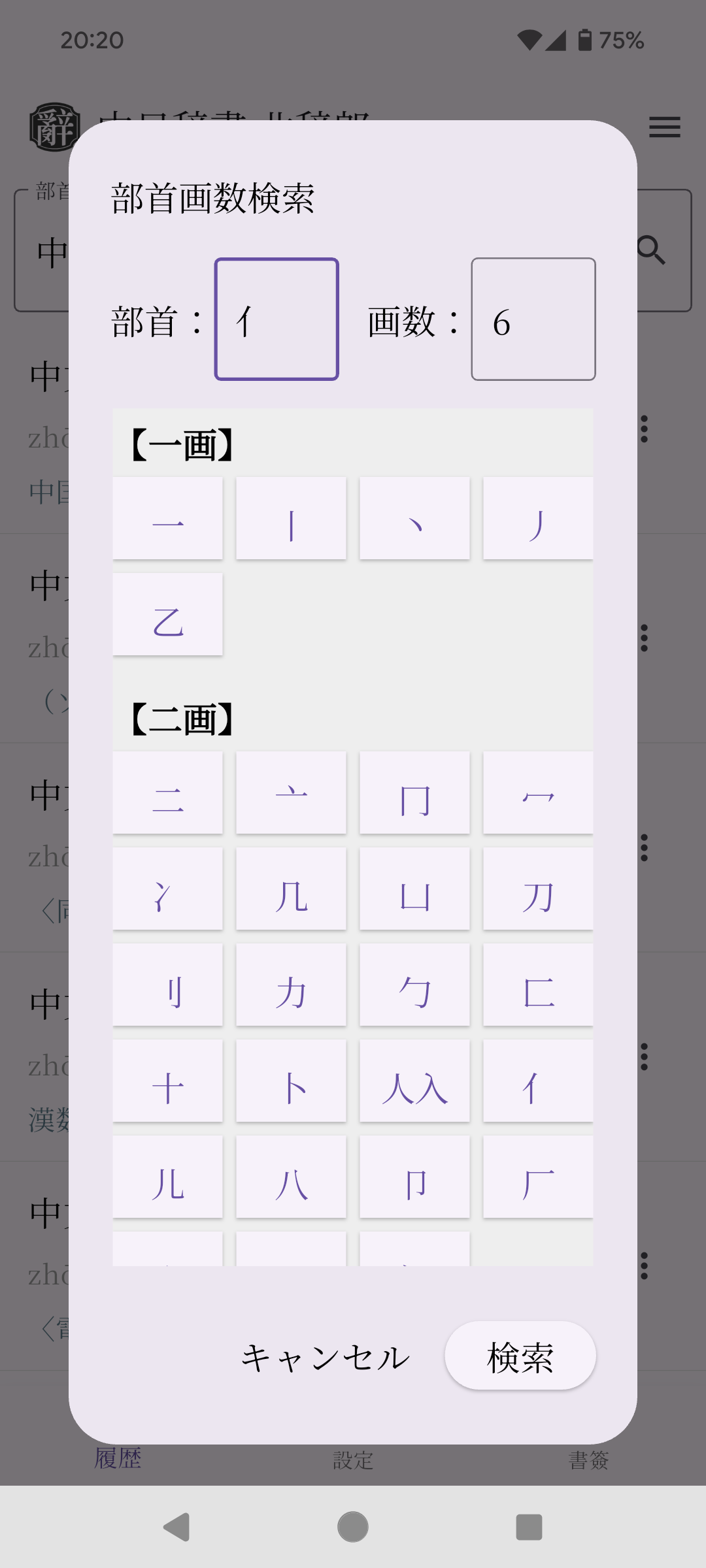Select the 力 radical

tap(291, 985)
